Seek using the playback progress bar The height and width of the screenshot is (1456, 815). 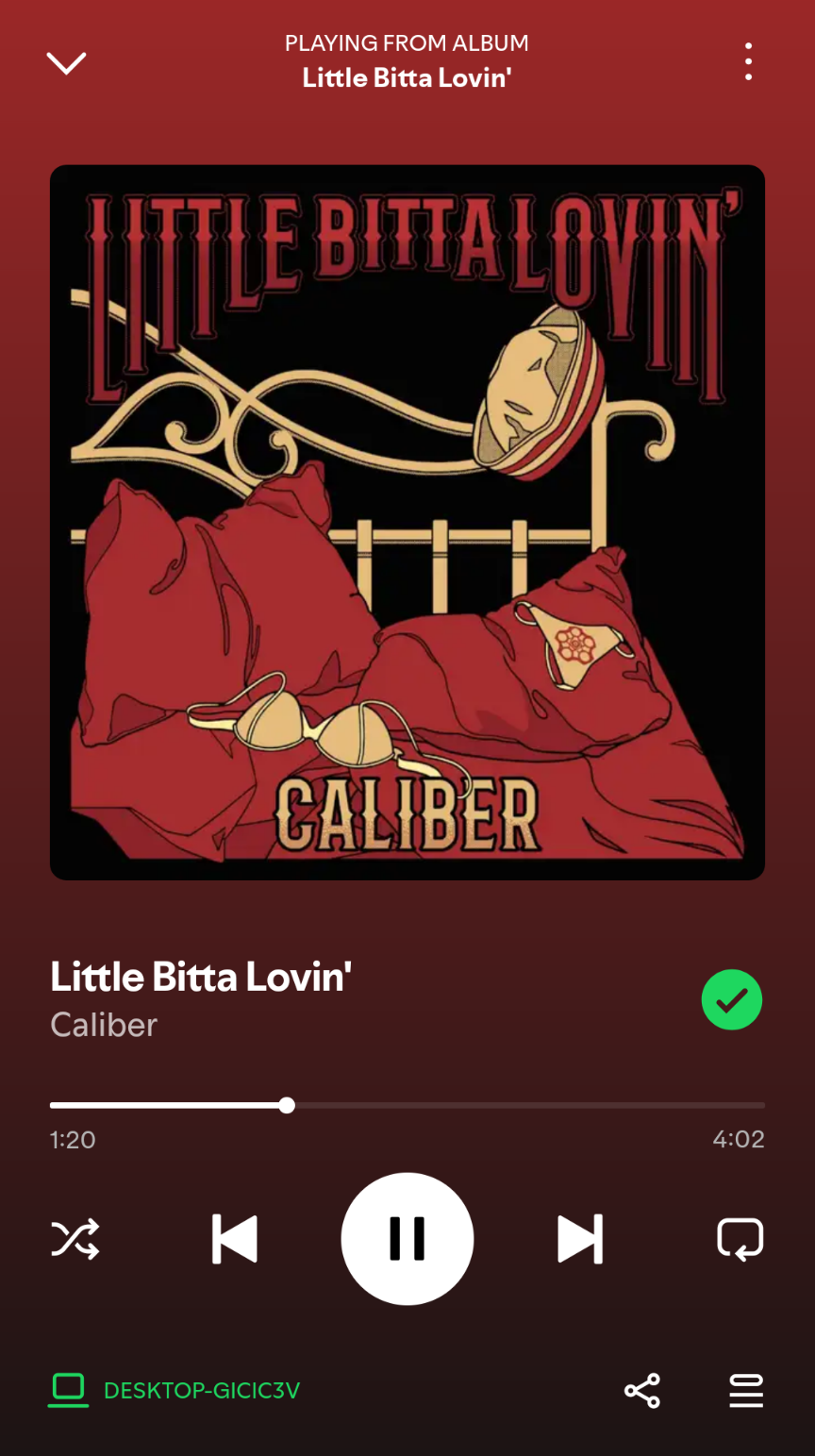tap(407, 1105)
